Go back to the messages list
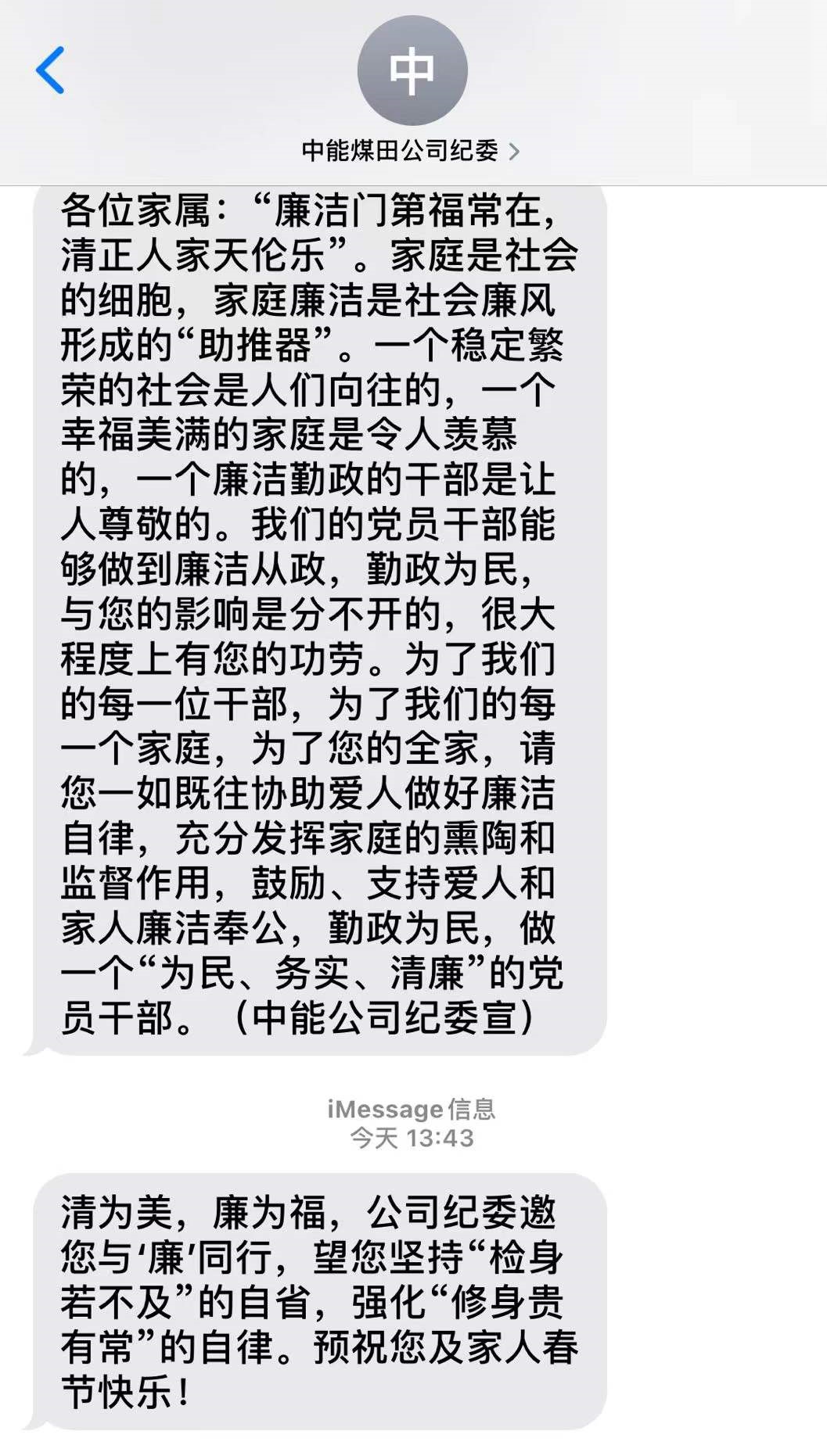 coord(50,70)
